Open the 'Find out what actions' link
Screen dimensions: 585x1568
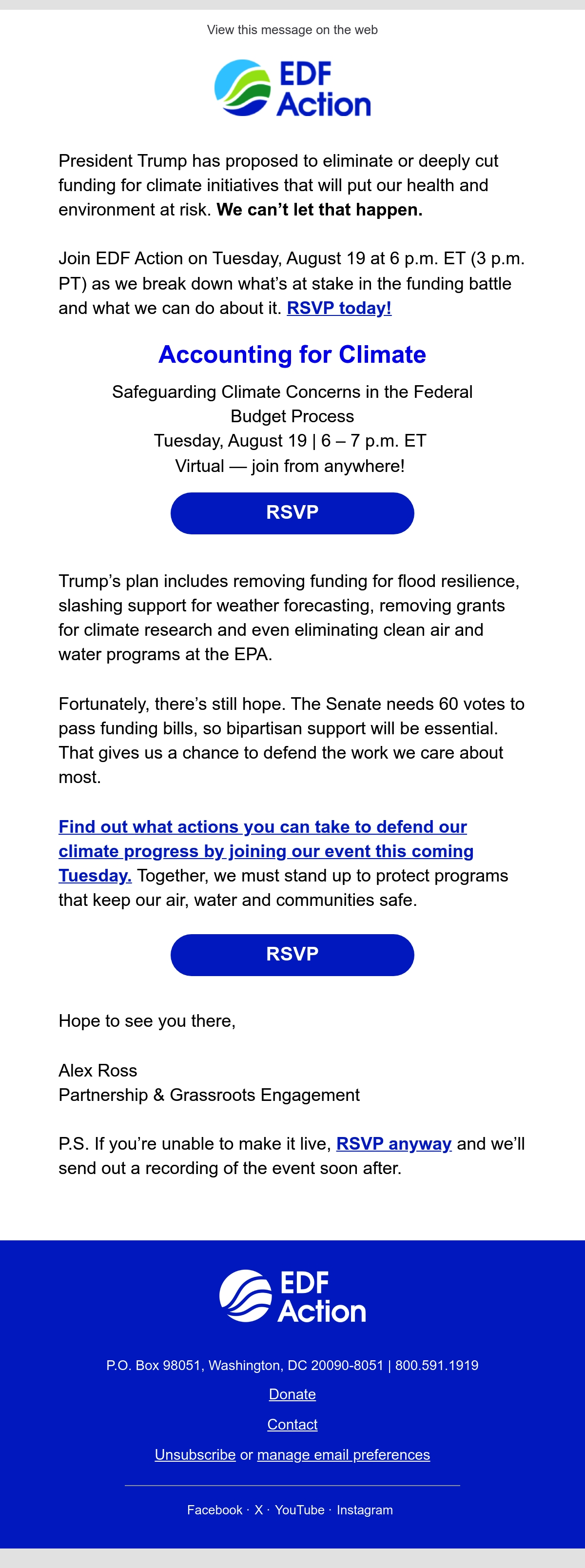tap(266, 851)
